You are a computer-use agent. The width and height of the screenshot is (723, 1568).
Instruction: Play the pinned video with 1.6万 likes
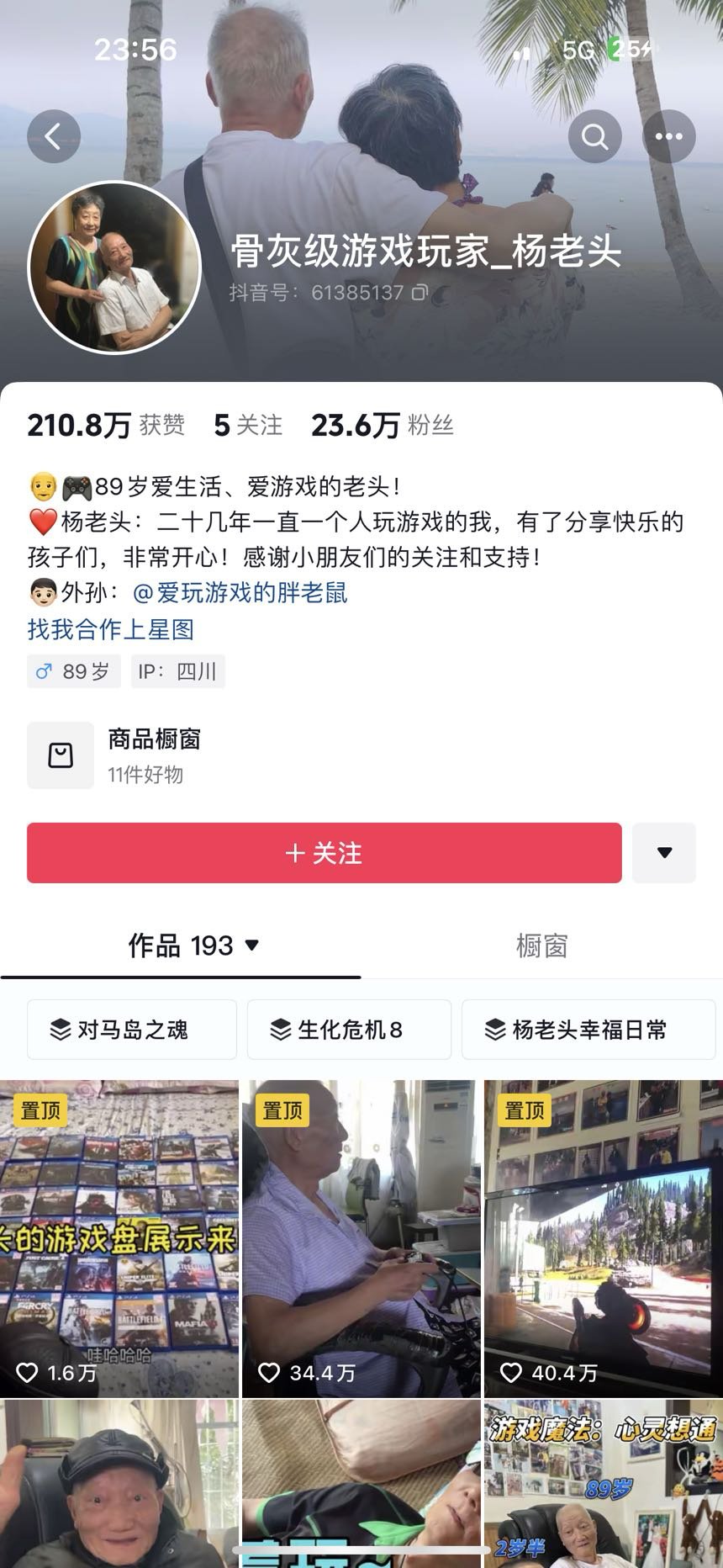(x=119, y=1239)
